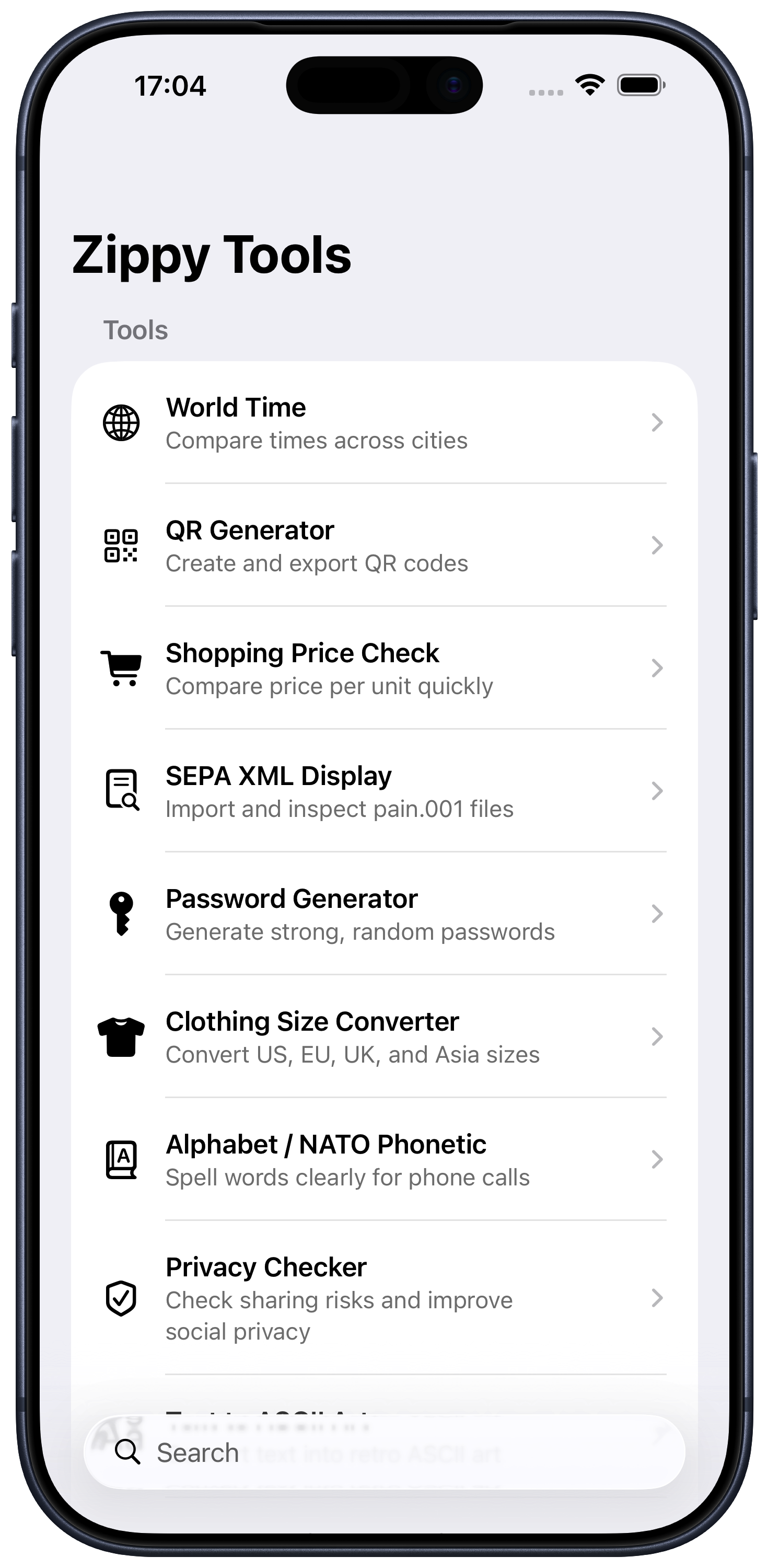Expand the QR Generator row chevron
The image size is (768, 1568).
tap(658, 546)
